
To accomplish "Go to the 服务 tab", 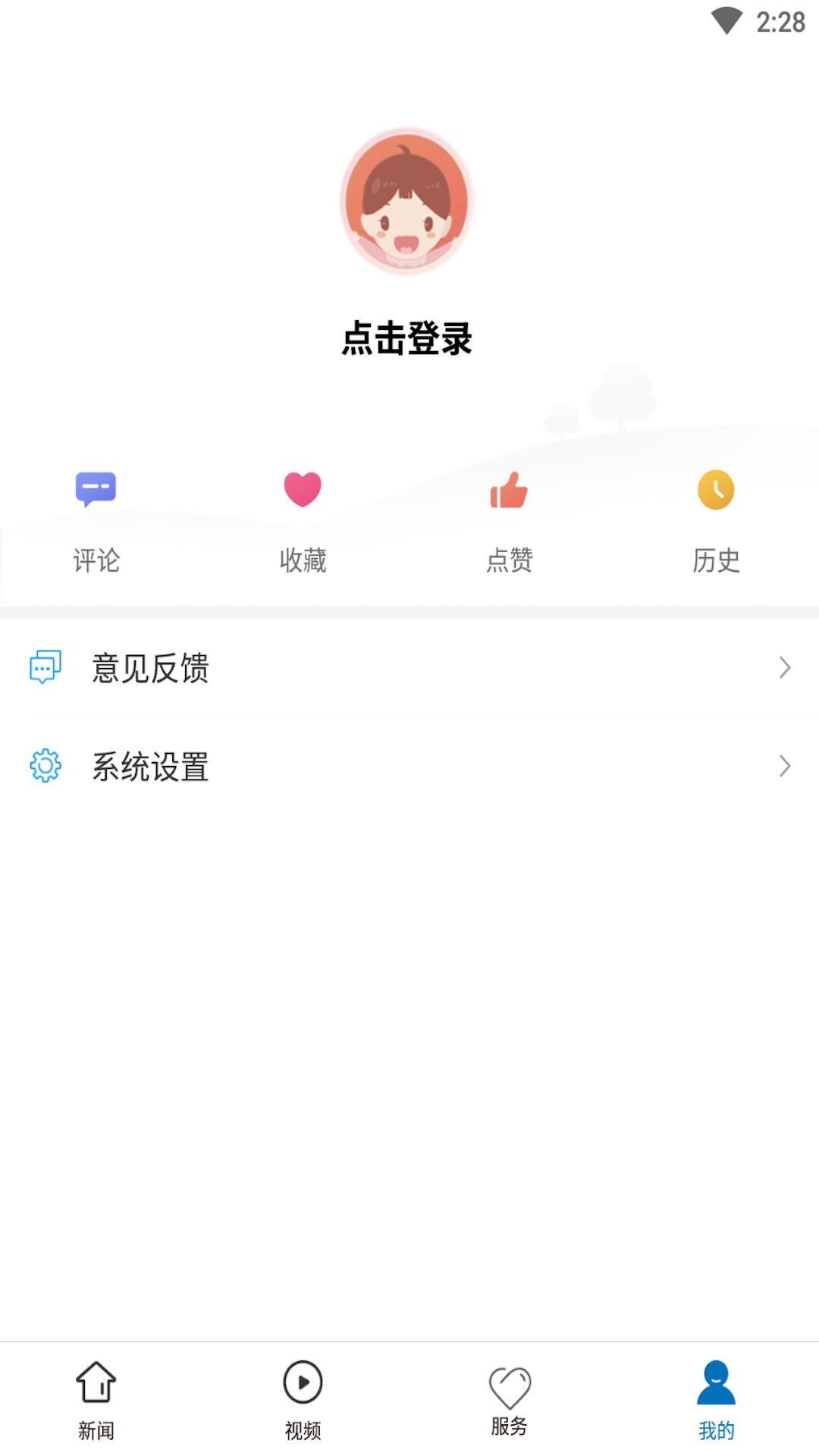I will point(509,1400).
